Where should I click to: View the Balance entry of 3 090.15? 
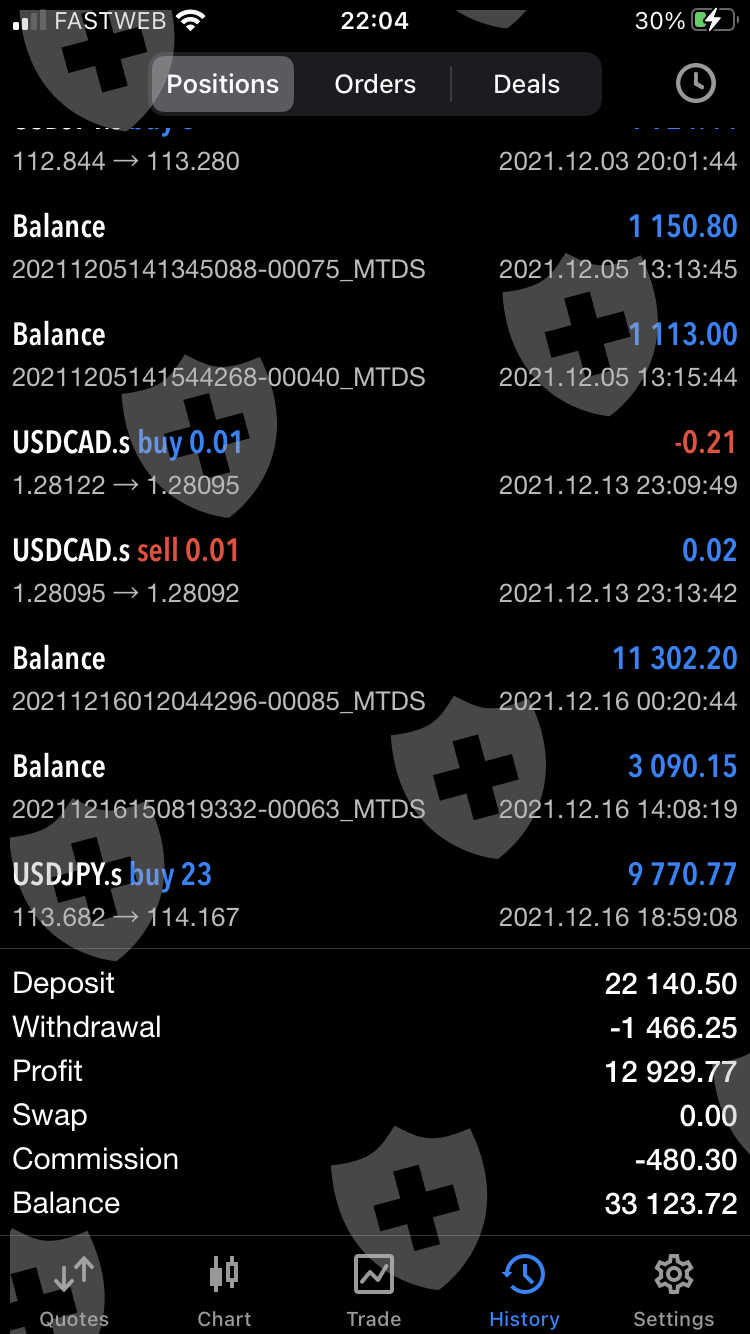point(375,786)
